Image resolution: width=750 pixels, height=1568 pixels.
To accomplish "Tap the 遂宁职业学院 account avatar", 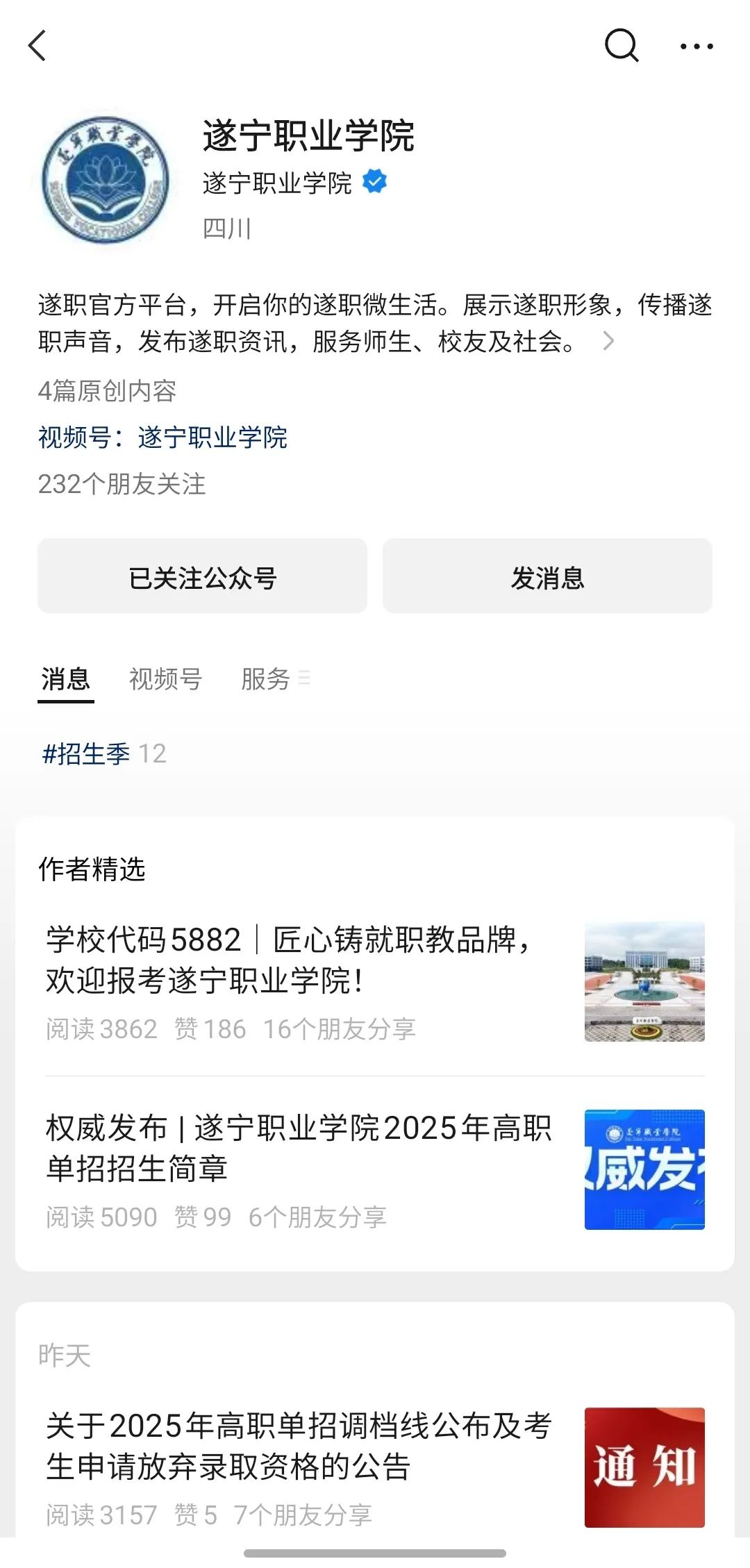I will [105, 180].
